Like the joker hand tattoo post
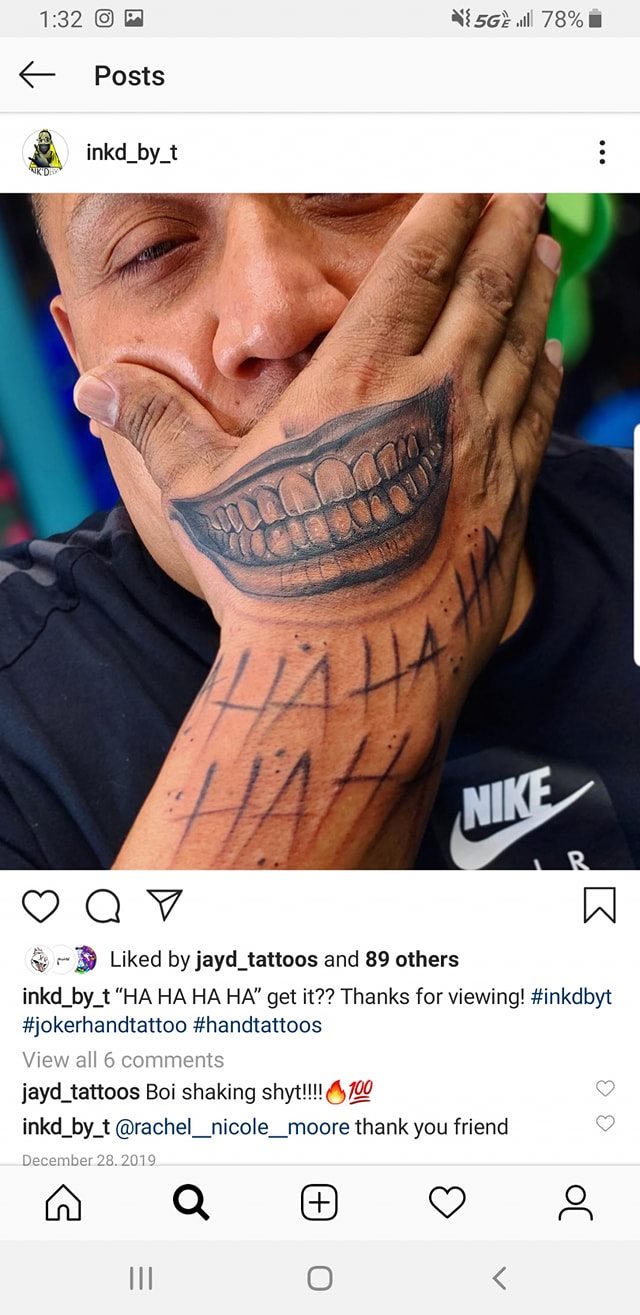The width and height of the screenshot is (640, 1315). [x=40, y=906]
